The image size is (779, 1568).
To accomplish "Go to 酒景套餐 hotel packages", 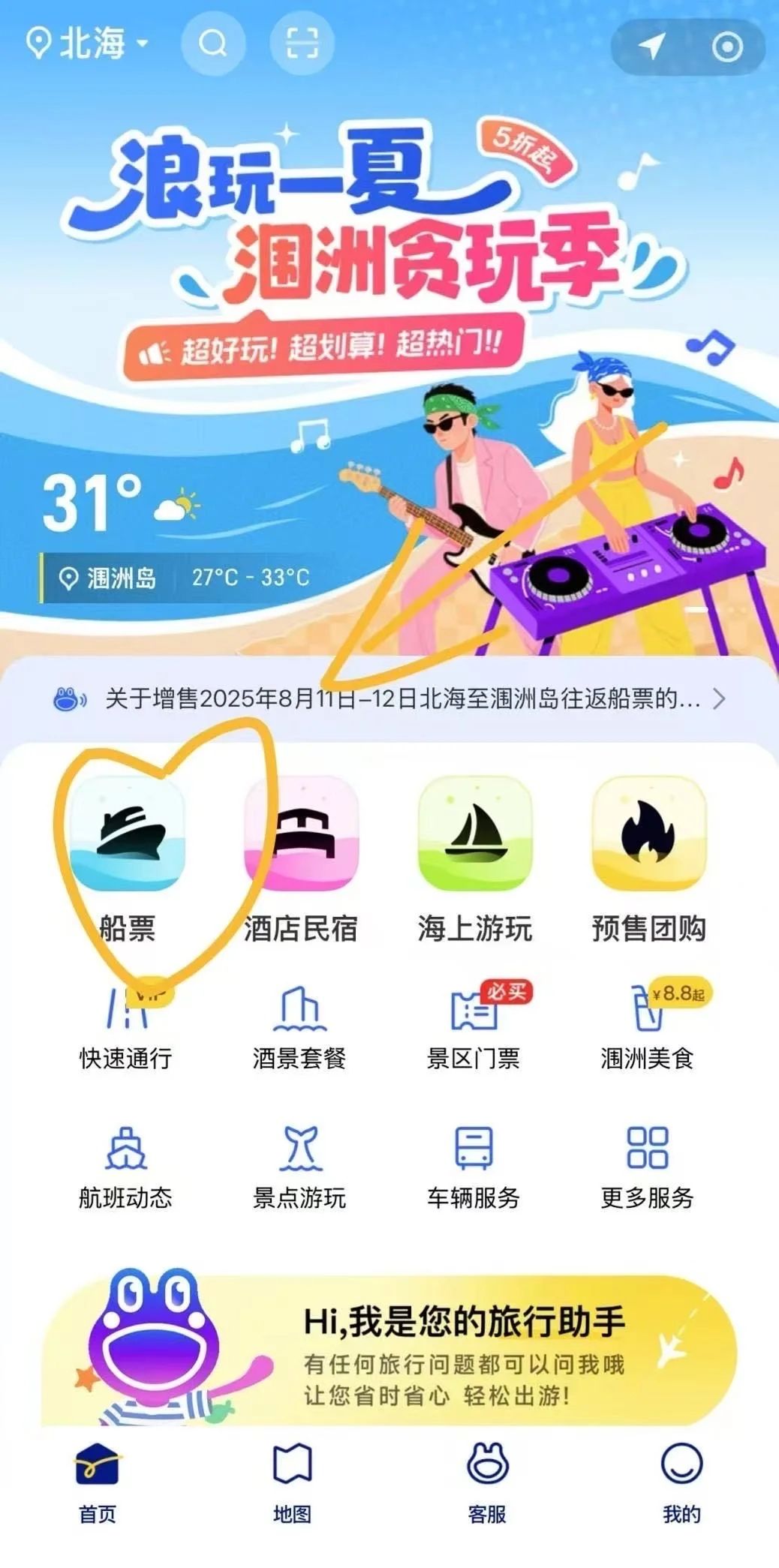I will coord(299,1028).
